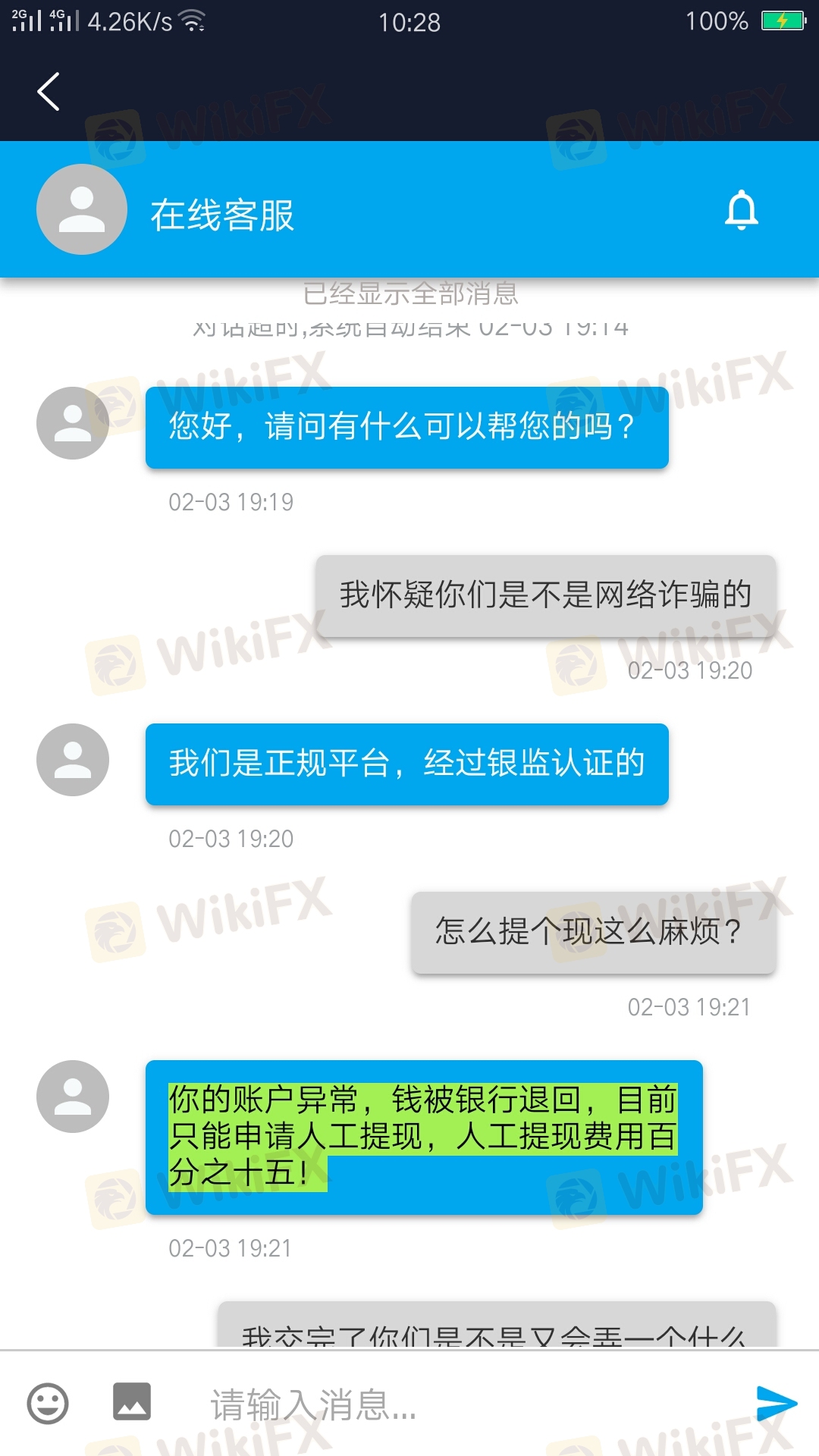The width and height of the screenshot is (819, 1456).
Task: Open the 在线客服 profile avatar
Action: 82,209
